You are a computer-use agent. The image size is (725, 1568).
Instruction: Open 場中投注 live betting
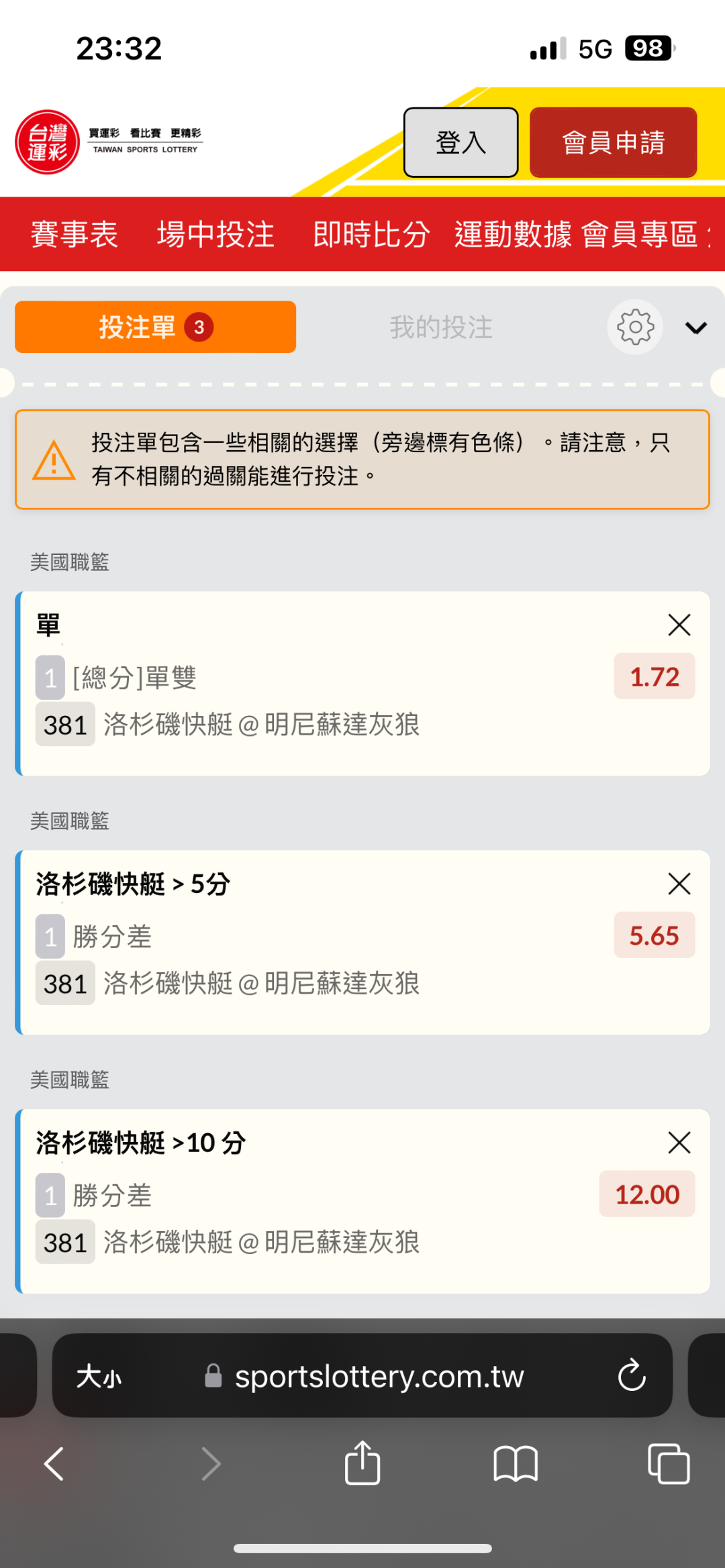click(x=215, y=234)
